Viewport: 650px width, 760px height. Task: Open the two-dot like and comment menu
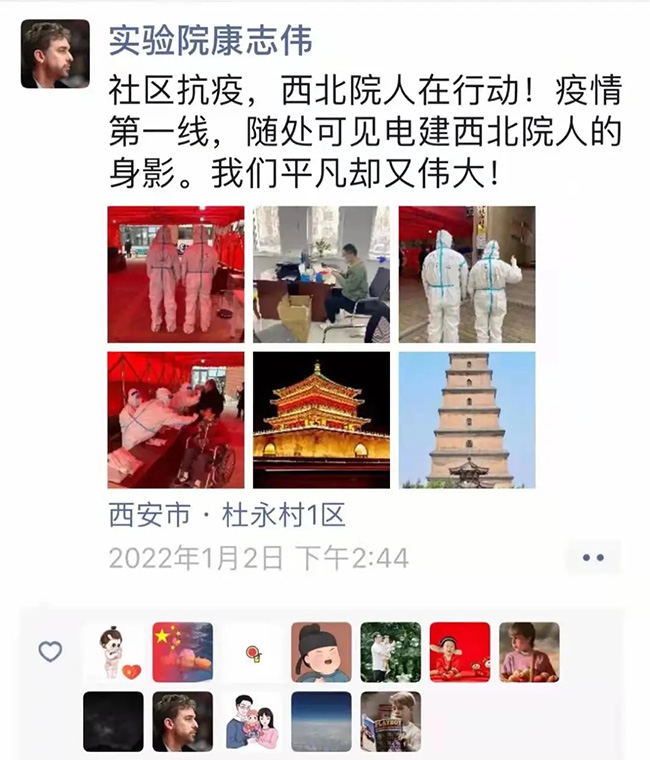[x=592, y=557]
